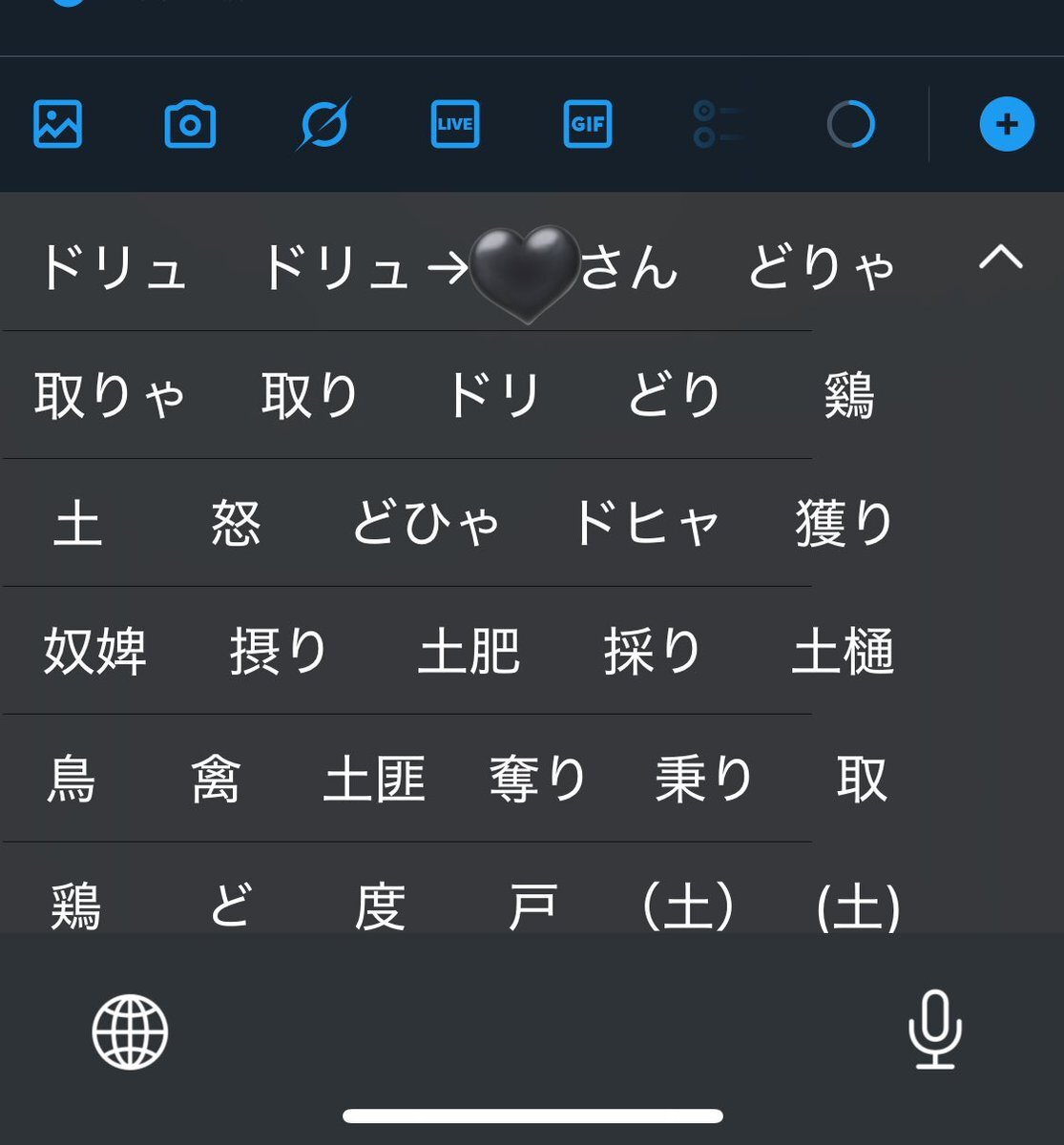This screenshot has height=1145, width=1064.
Task: Choose the candidate 土肥
Action: (469, 653)
